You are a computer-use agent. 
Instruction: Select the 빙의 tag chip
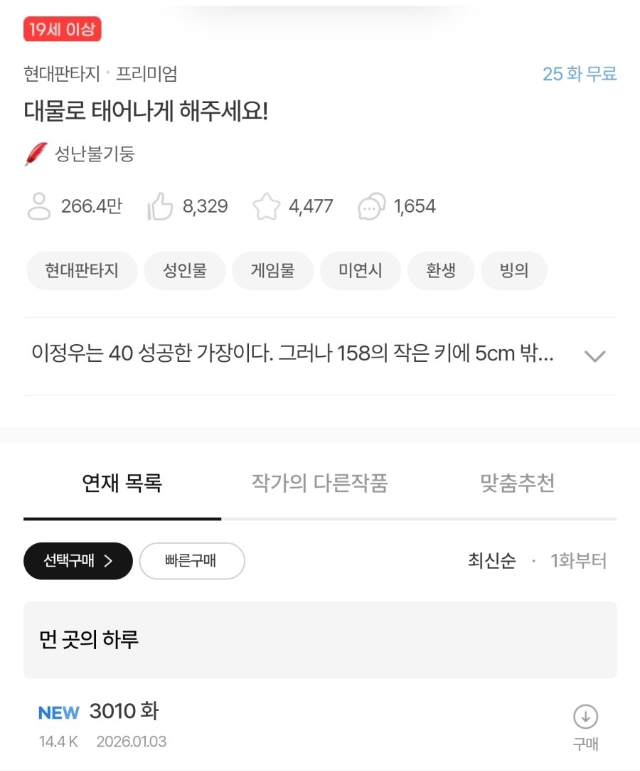click(x=514, y=270)
